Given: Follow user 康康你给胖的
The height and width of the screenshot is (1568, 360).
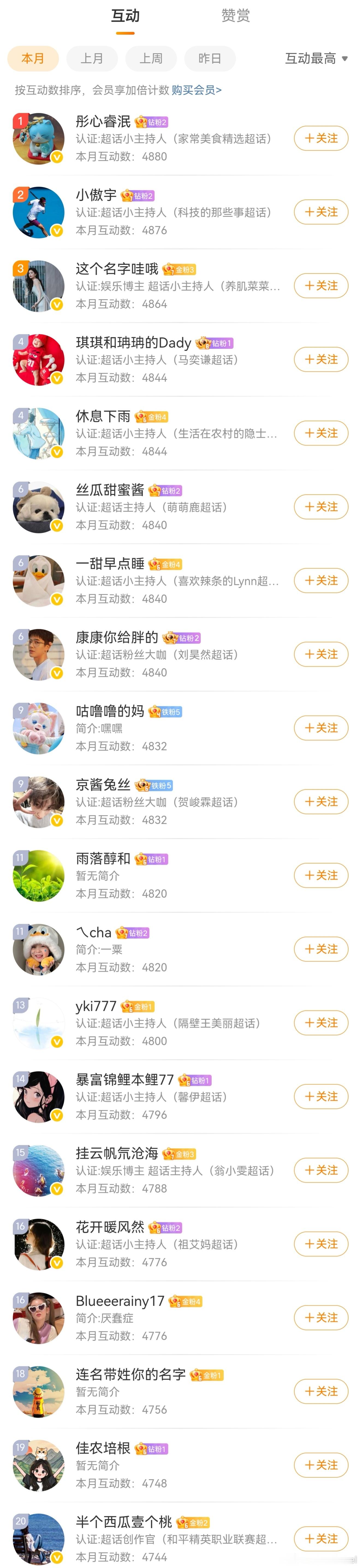Looking at the screenshot, I should (321, 654).
